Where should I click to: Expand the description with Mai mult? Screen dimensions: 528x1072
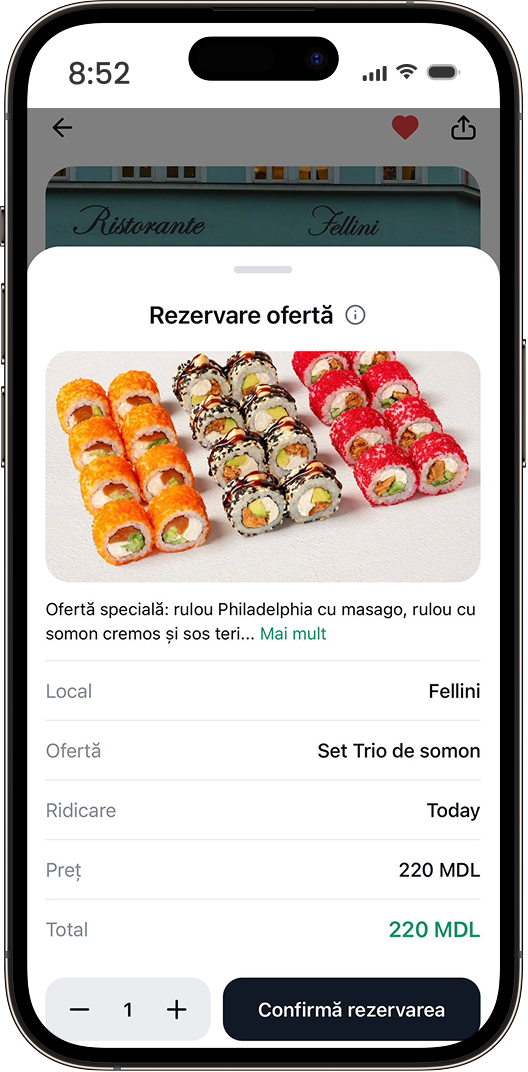pyautogui.click(x=293, y=634)
